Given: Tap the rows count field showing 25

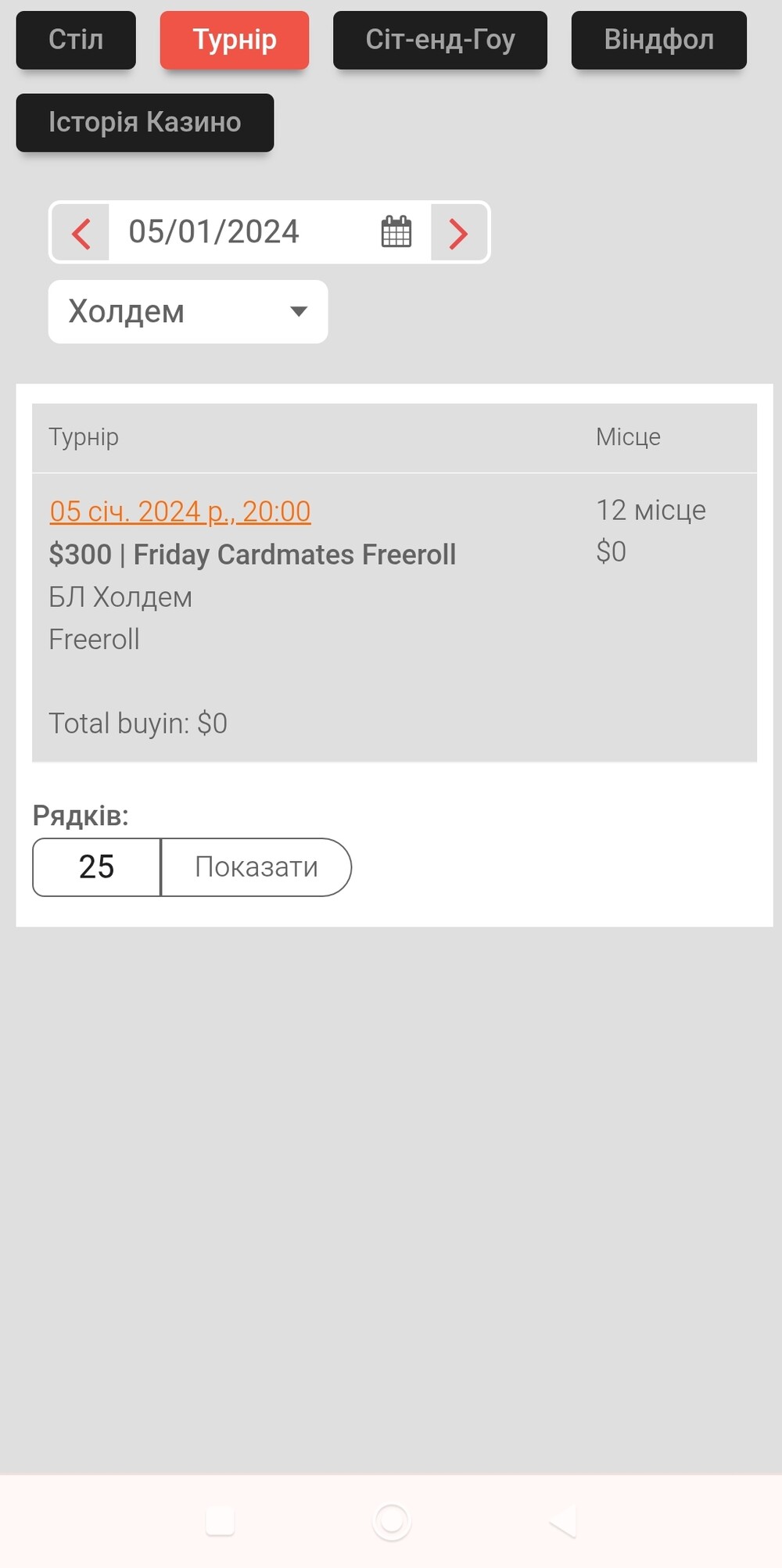Looking at the screenshot, I should click(97, 867).
